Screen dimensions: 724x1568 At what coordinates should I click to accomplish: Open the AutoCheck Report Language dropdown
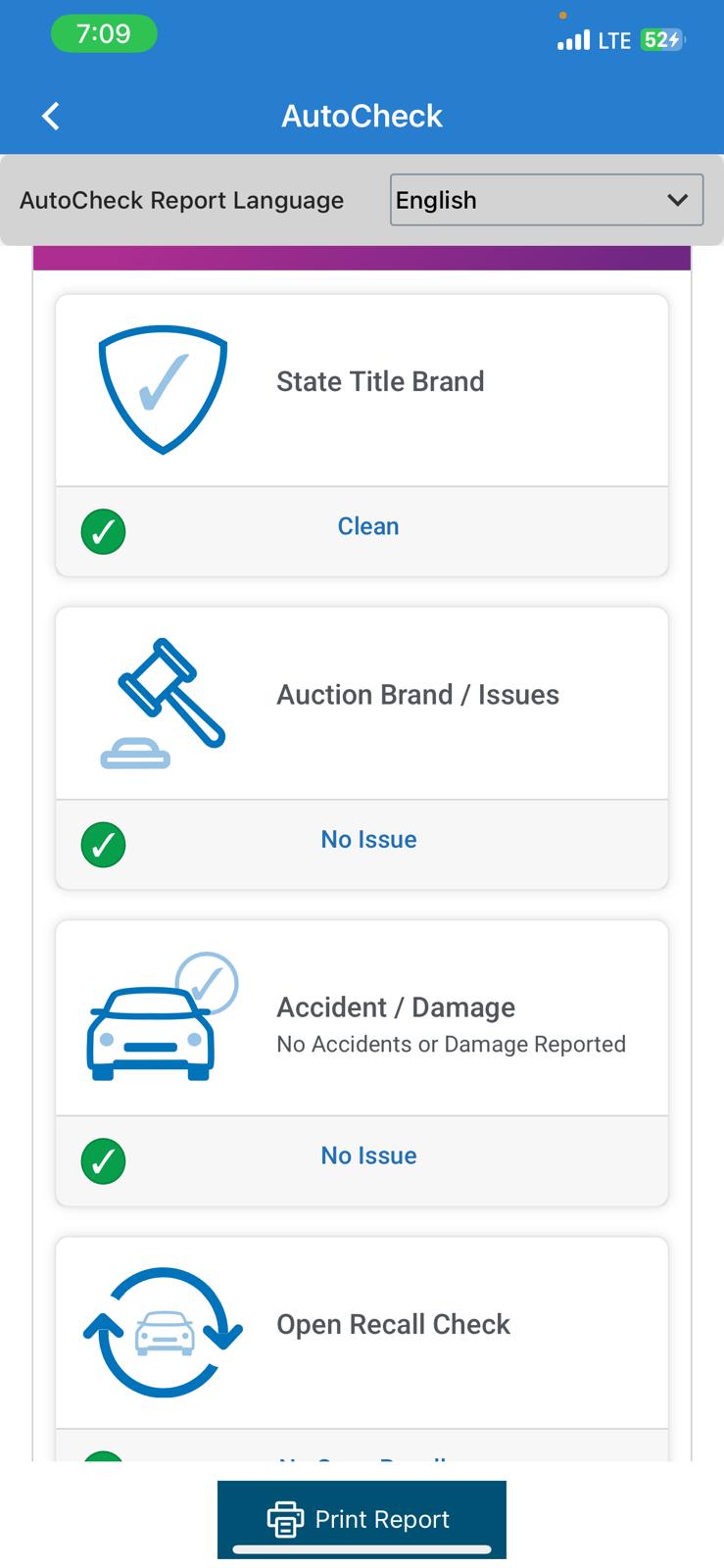[546, 200]
